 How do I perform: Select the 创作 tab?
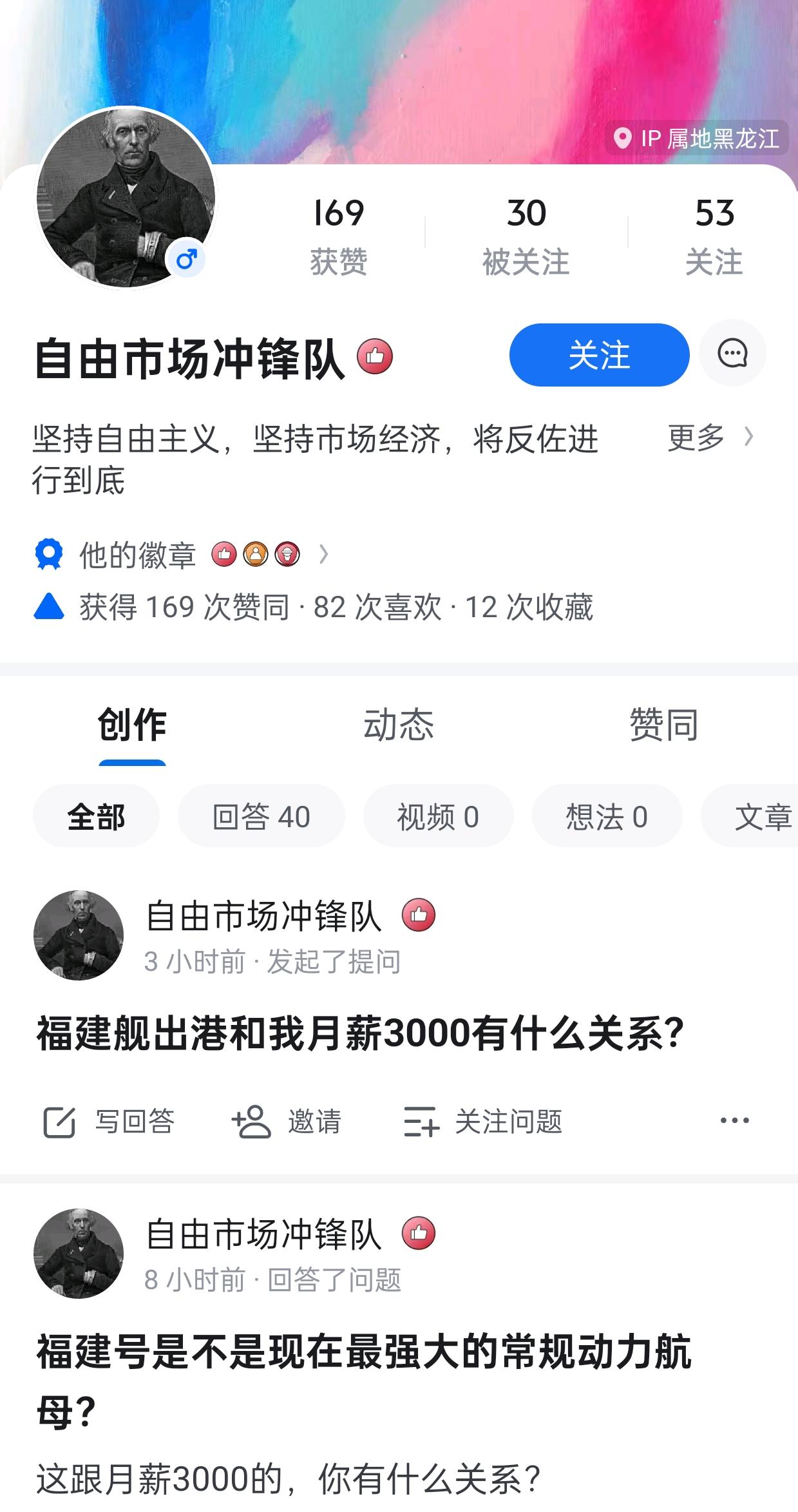click(132, 725)
